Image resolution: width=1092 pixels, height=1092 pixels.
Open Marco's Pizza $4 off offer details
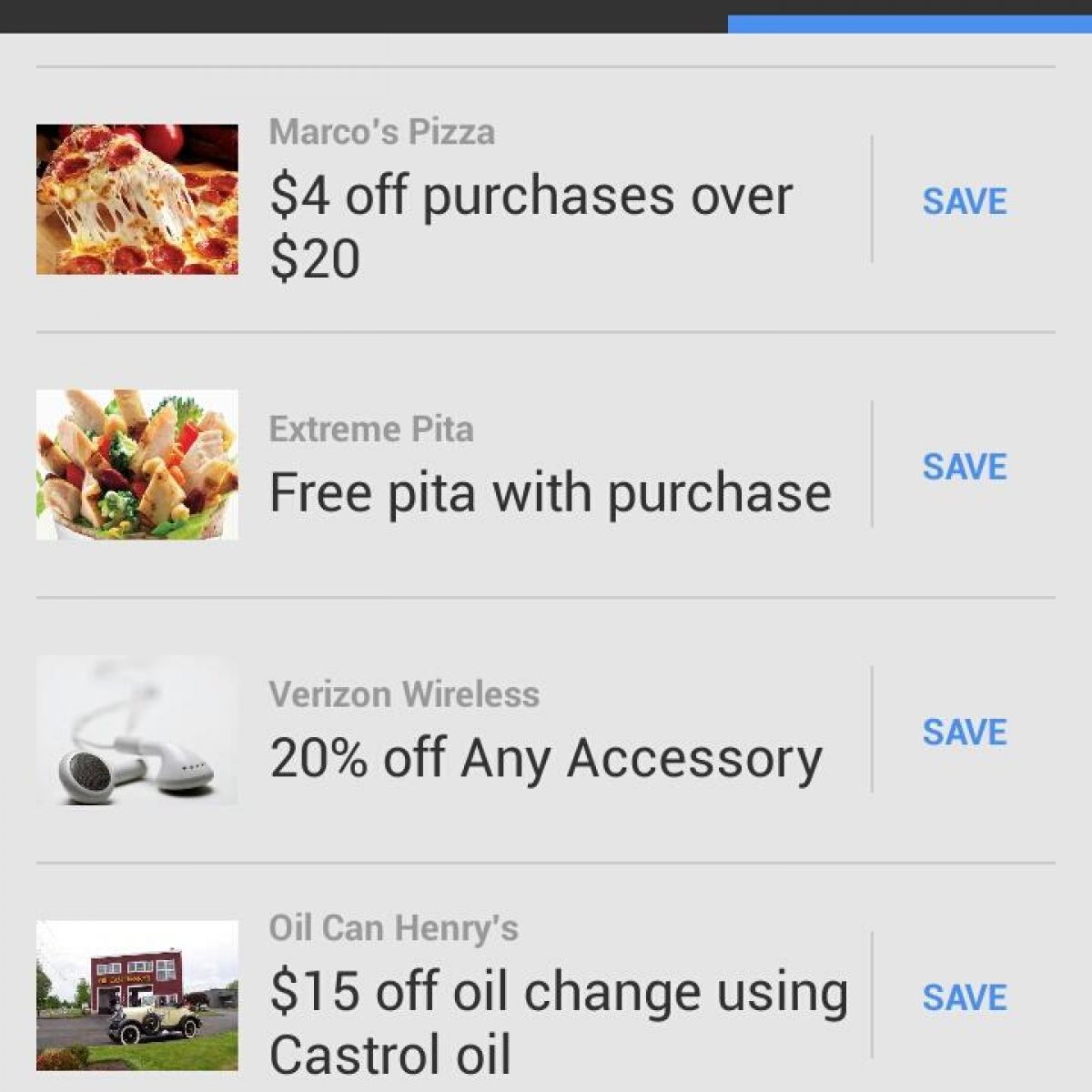531,226
